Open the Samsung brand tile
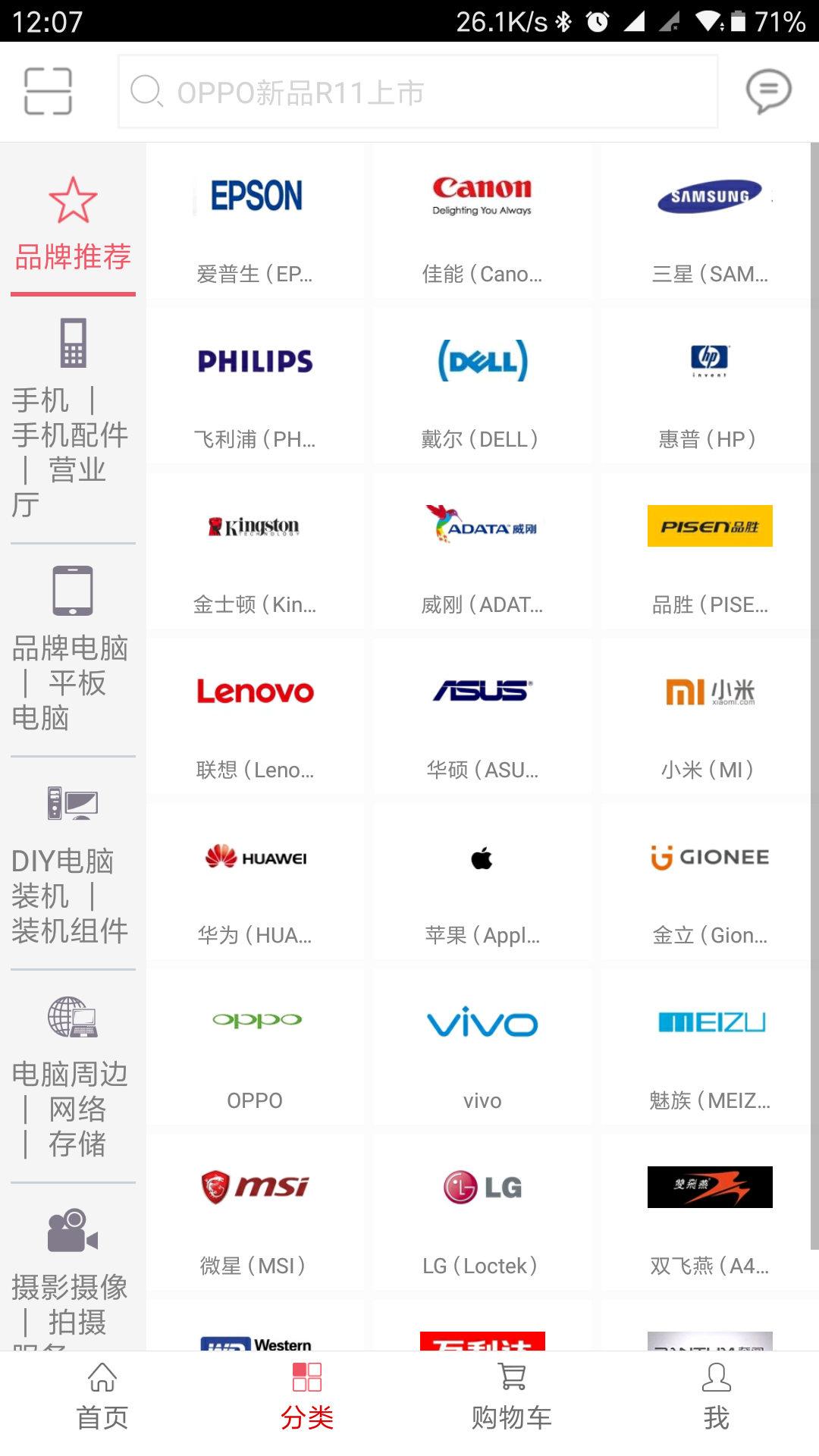This screenshot has height=1456, width=819. tap(709, 222)
